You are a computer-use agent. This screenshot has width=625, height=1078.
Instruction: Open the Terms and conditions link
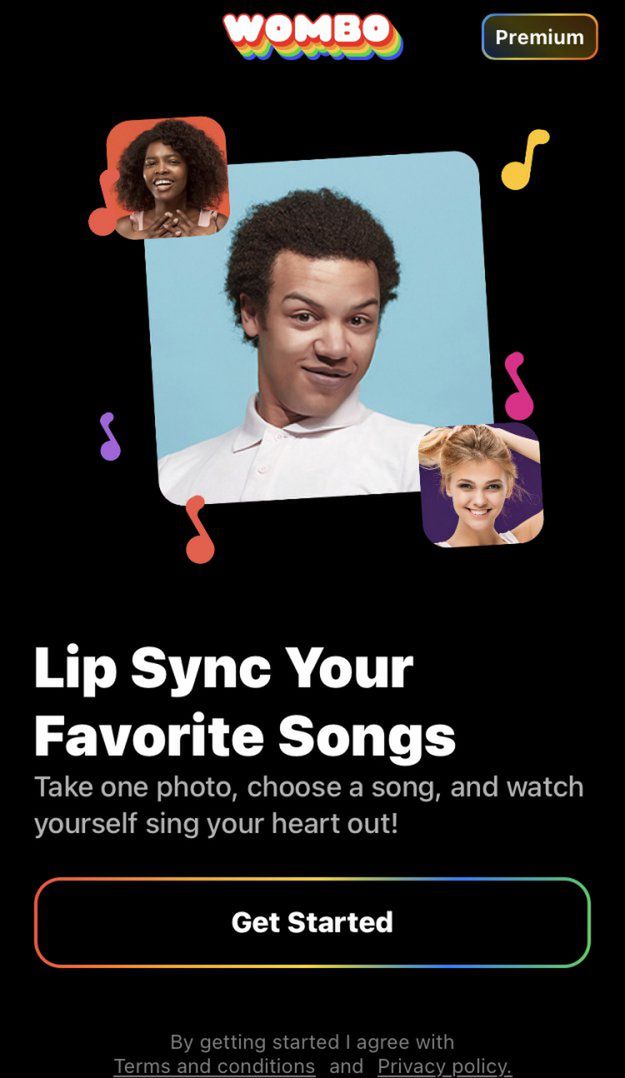click(x=214, y=1066)
